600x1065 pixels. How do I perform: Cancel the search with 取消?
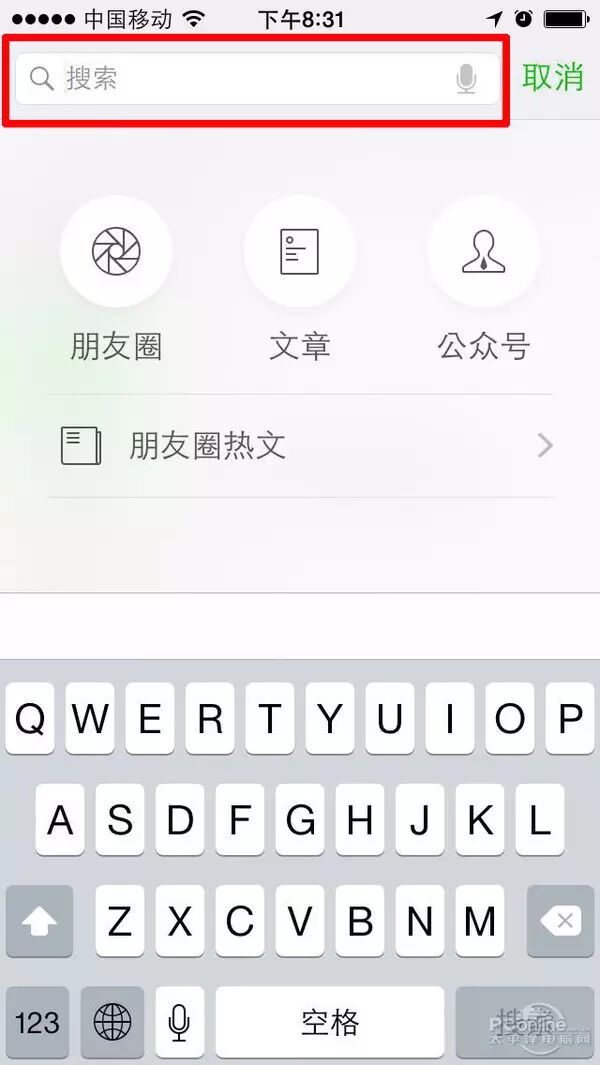(552, 77)
